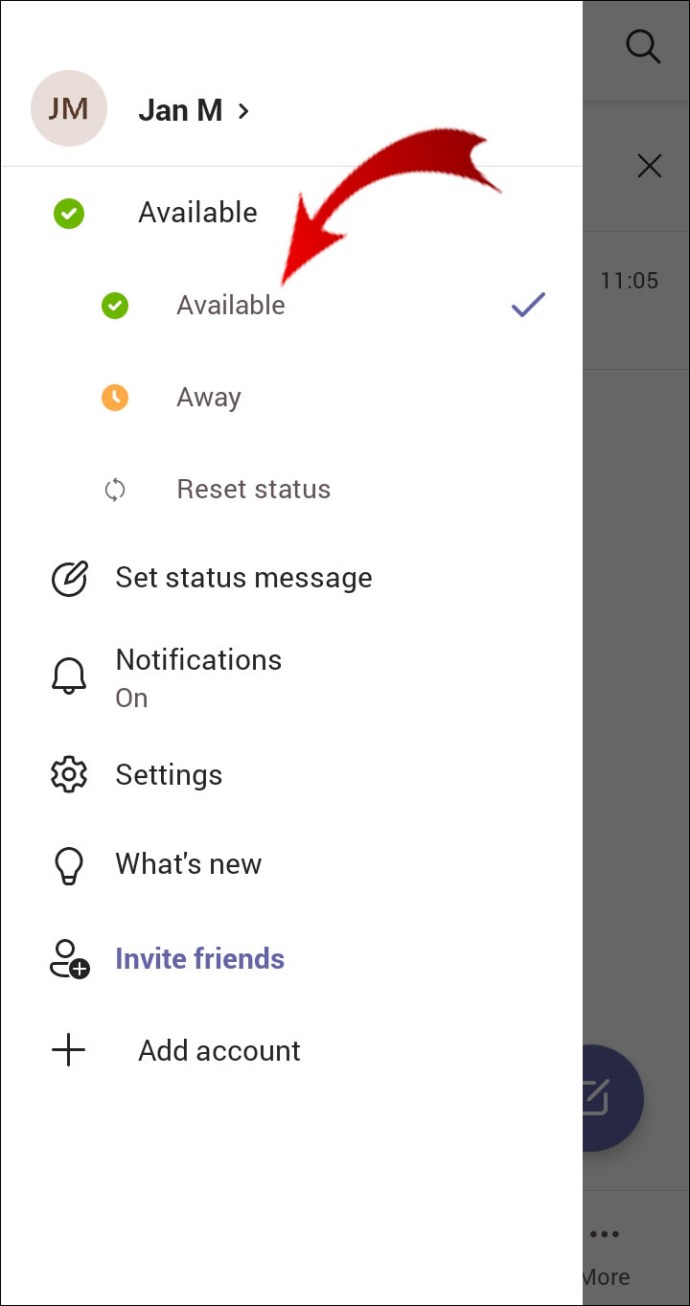Open Settings
This screenshot has height=1306, width=690.
point(291,775)
